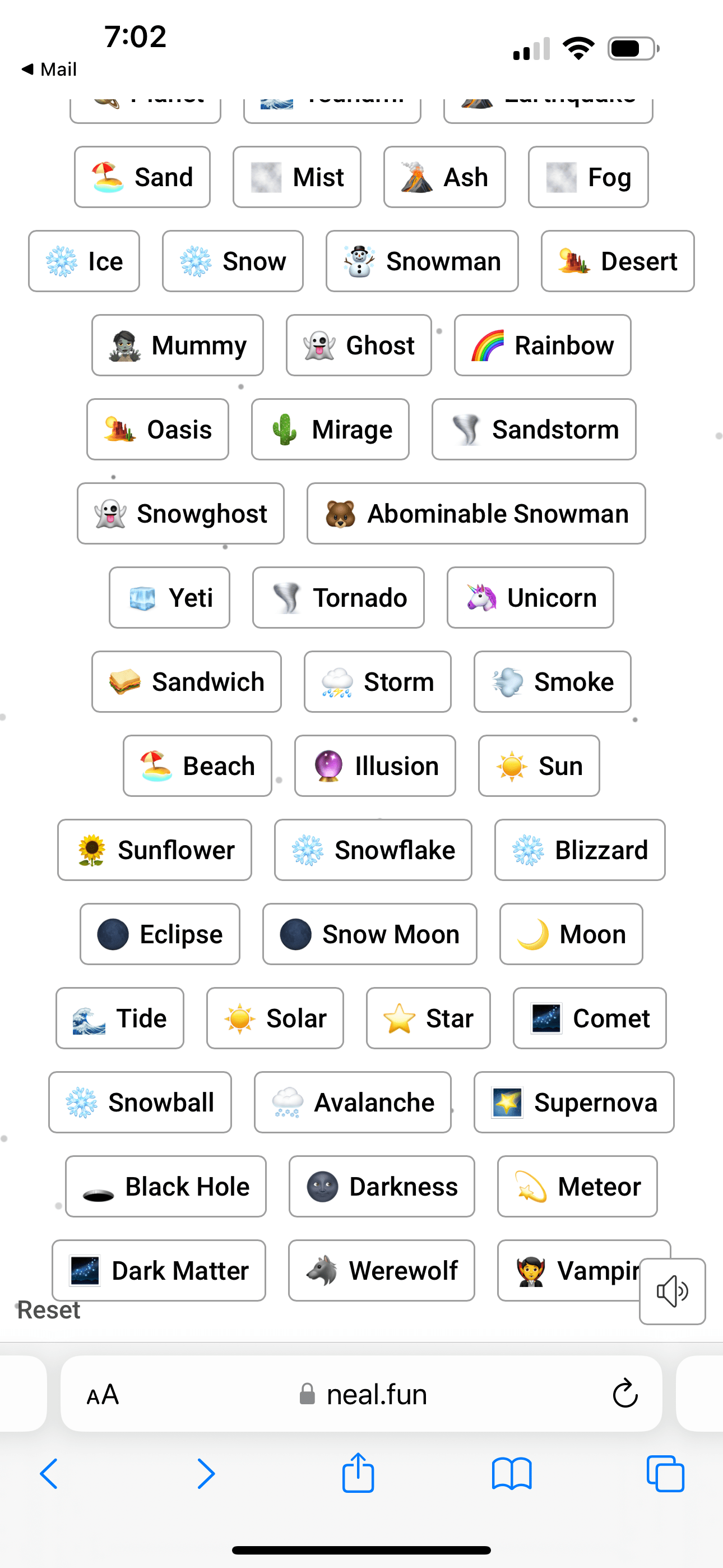Tap the Reset link

pyautogui.click(x=49, y=1310)
